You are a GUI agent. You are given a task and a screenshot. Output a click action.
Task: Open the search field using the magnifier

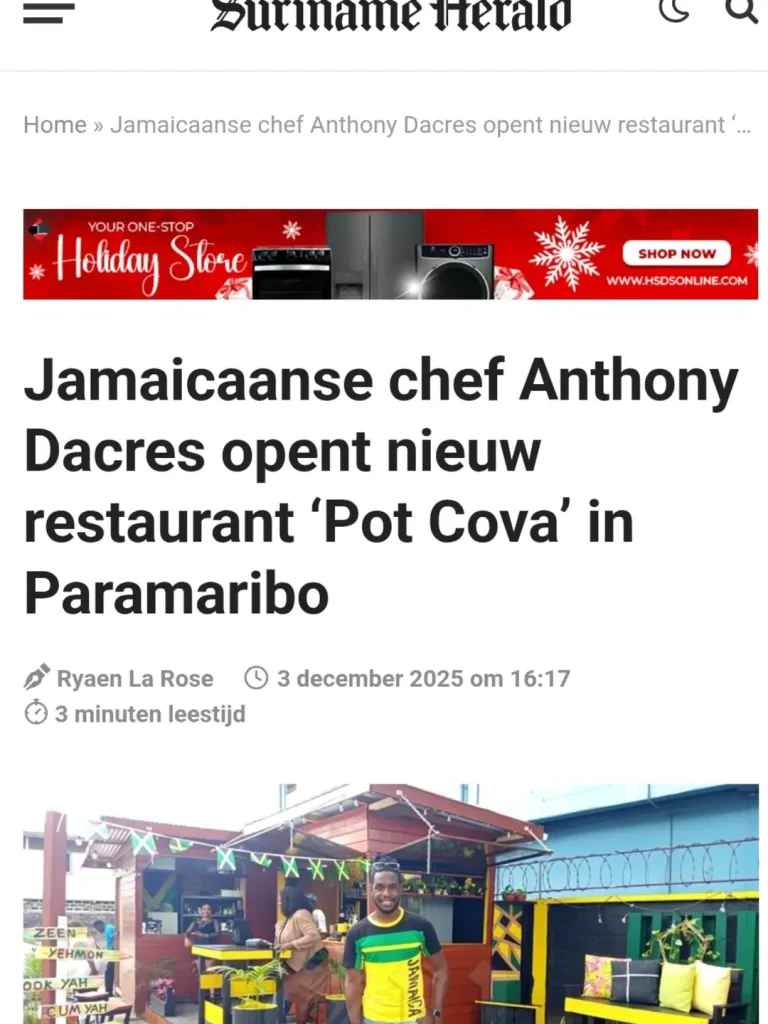click(741, 10)
